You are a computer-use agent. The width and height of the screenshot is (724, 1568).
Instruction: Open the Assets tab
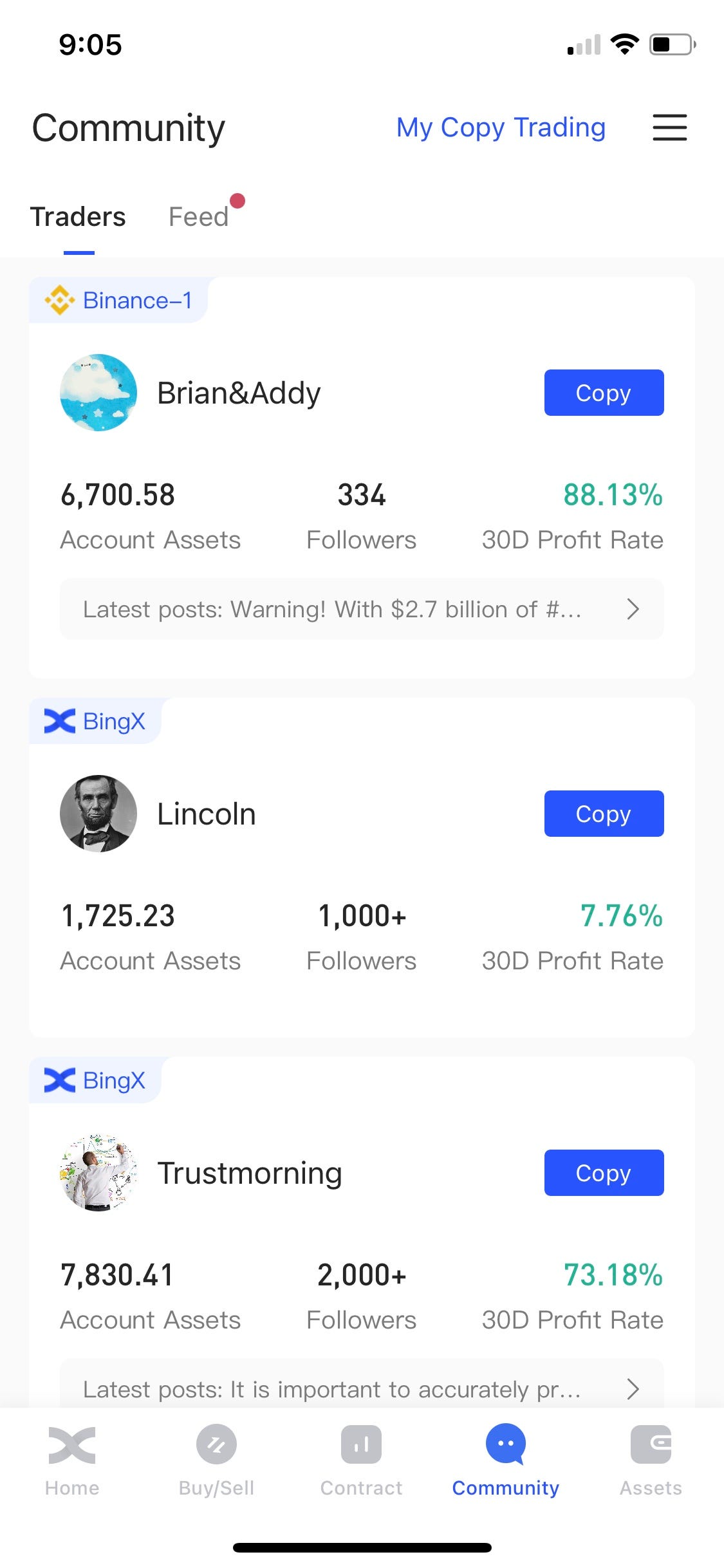[x=650, y=1460]
